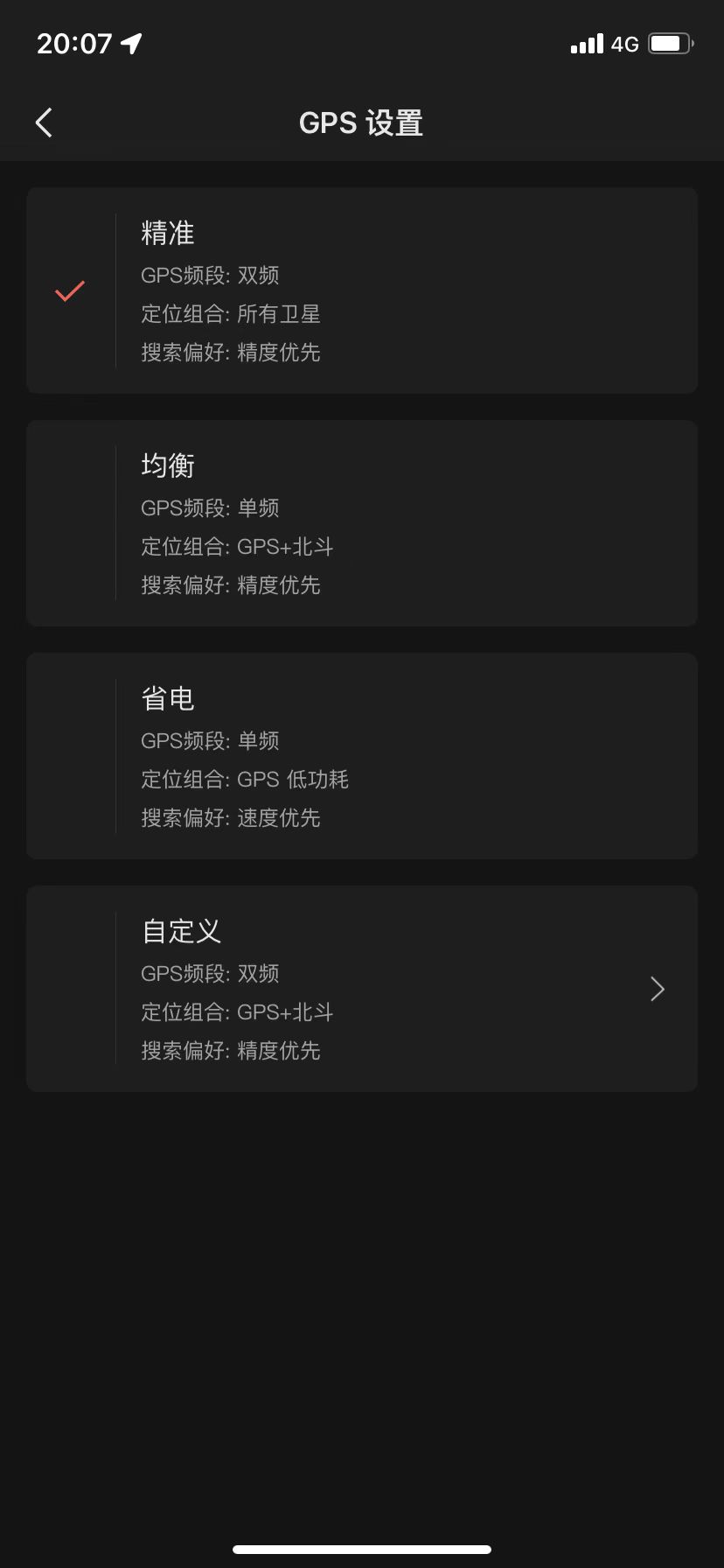Tap the 定位组合 GPS+北斗 line under 均衡
Image resolution: width=724 pixels, height=1568 pixels.
pos(231,546)
